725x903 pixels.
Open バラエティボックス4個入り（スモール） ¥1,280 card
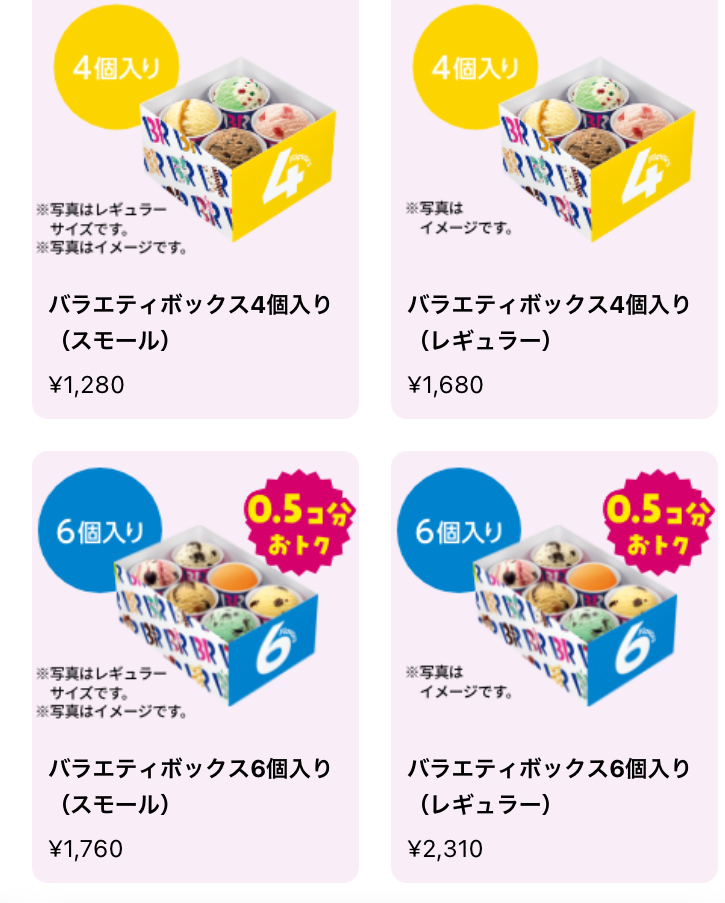195,210
